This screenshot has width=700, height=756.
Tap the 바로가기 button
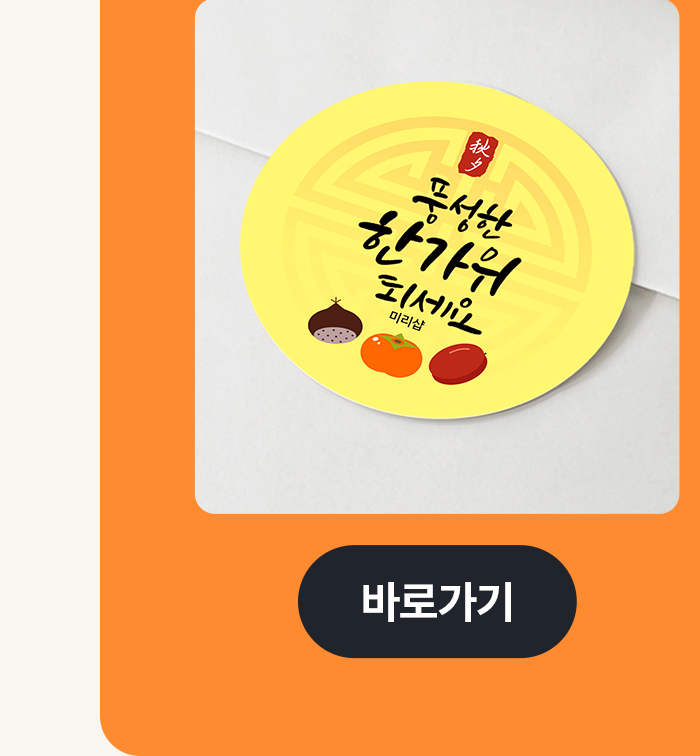pos(437,602)
